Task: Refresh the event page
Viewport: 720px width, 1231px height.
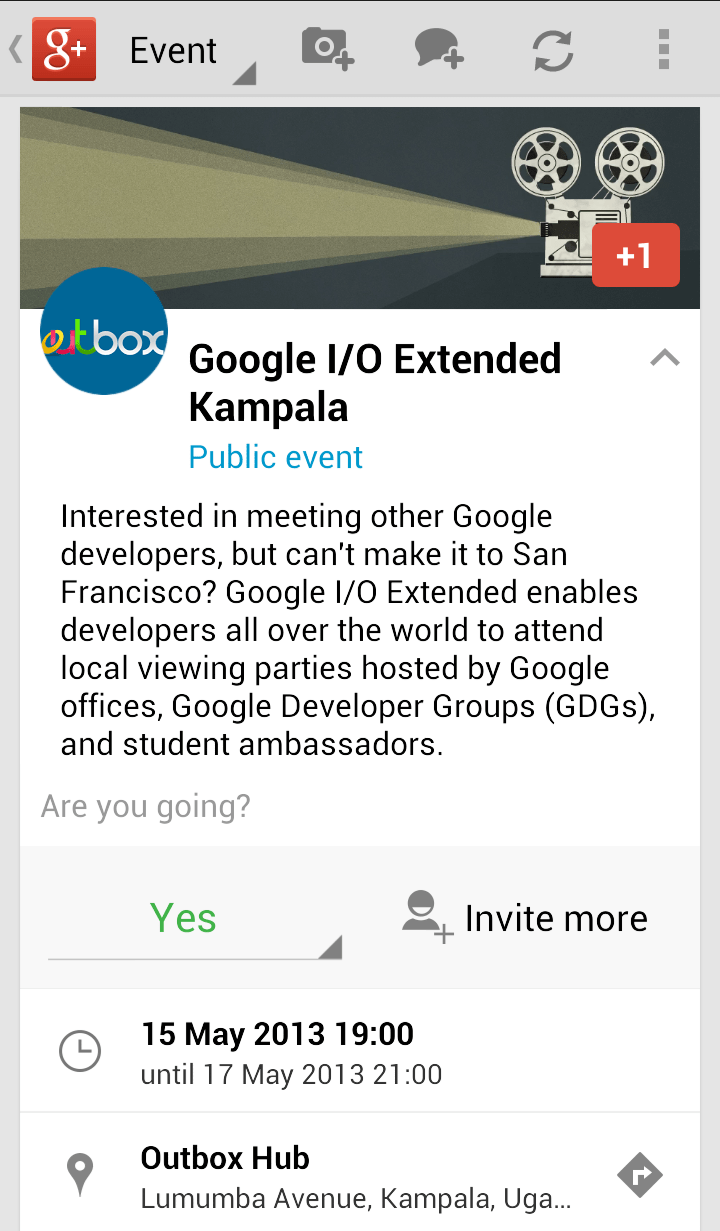Action: (553, 50)
